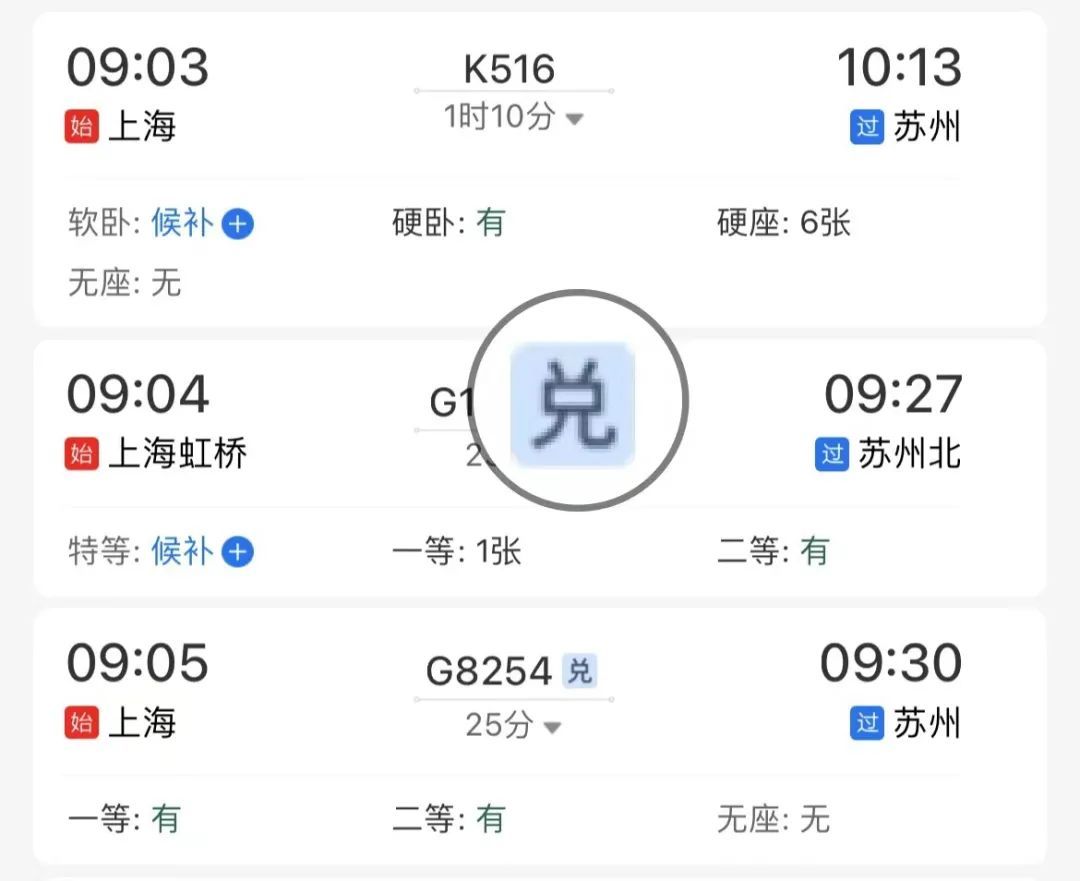Open the K516 train from 上海 to 苏州
1080x881 pixels.
click(510, 70)
